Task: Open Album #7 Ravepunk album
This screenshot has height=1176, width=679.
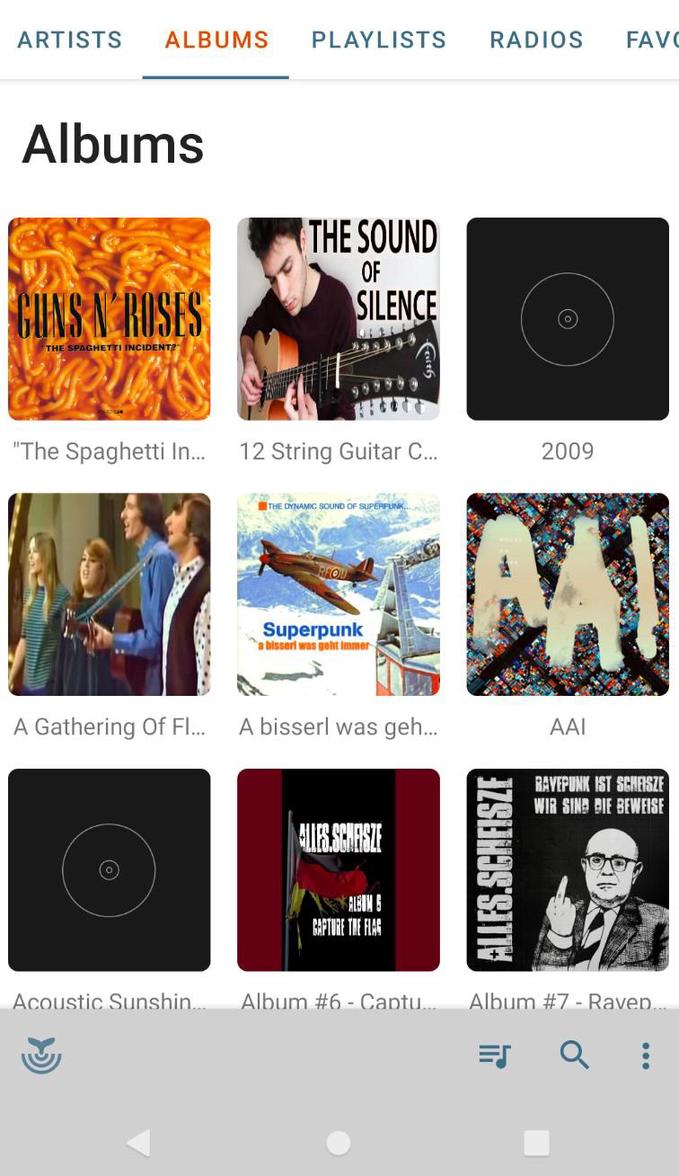Action: tap(567, 869)
